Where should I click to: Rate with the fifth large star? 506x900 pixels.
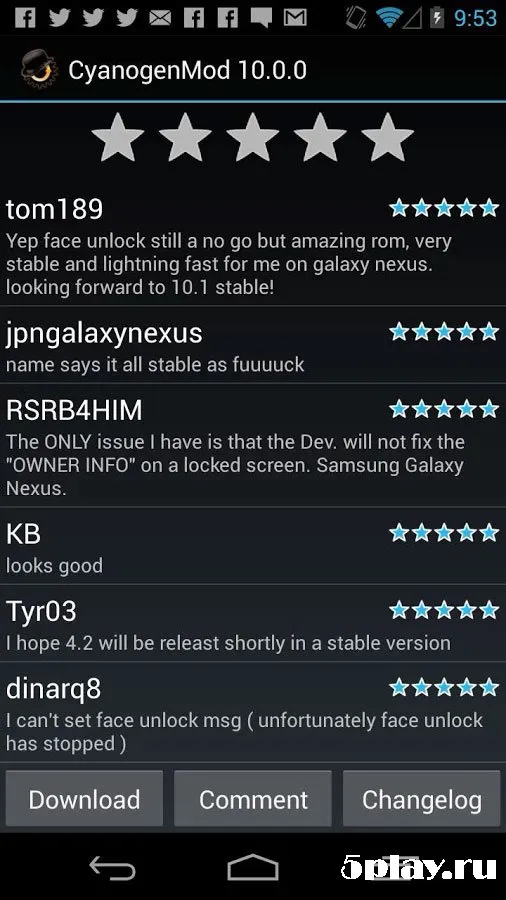[x=387, y=137]
